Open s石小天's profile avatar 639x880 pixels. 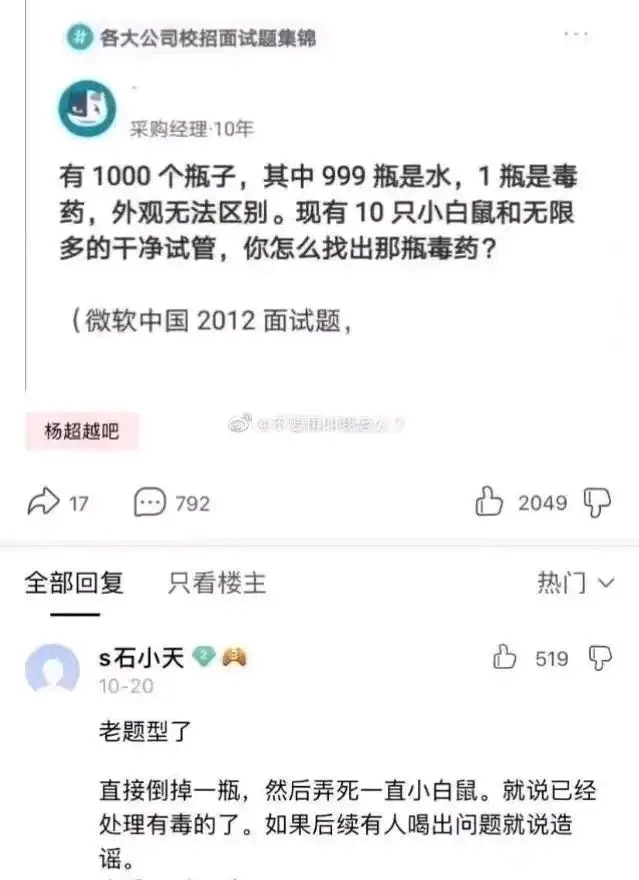pyautogui.click(x=52, y=668)
